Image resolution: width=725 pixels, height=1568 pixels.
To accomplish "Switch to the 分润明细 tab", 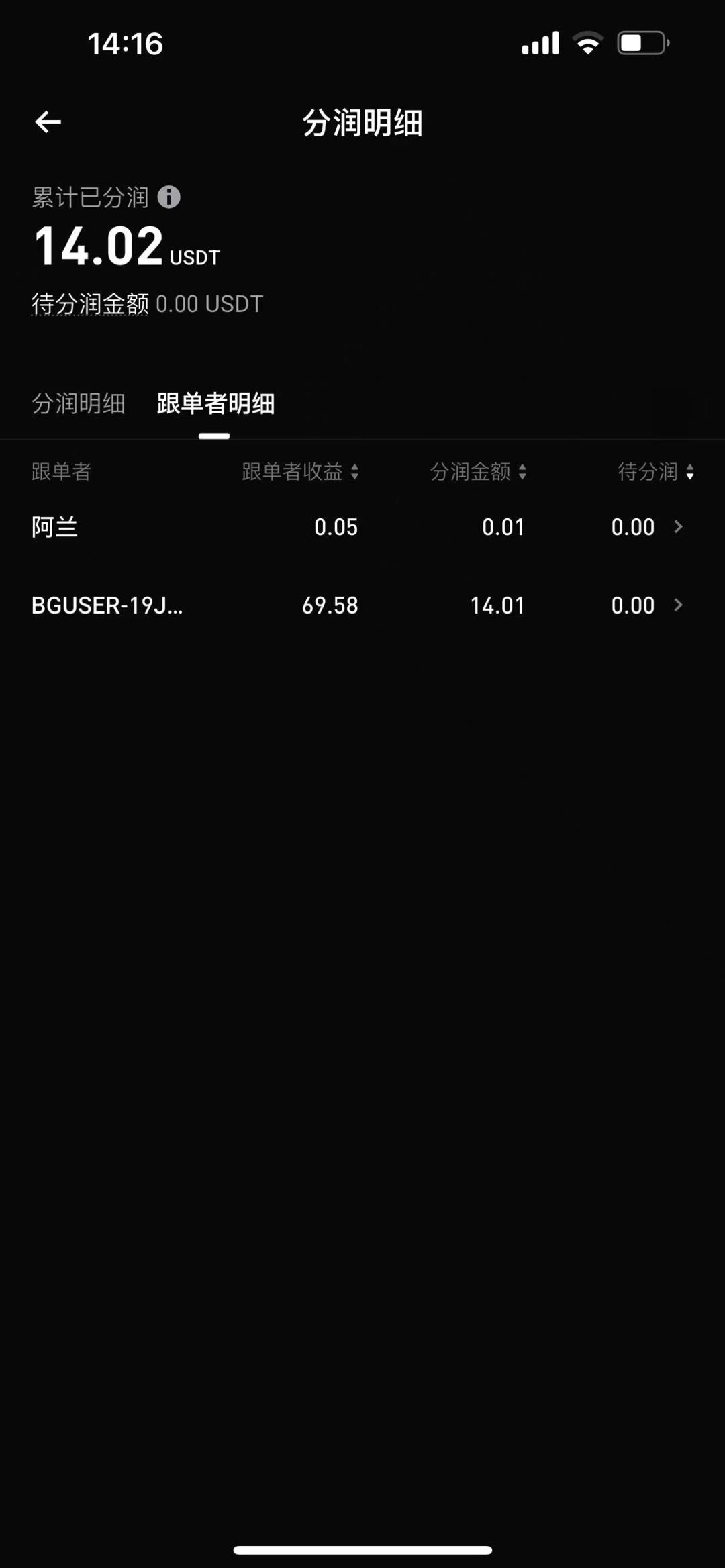I will pyautogui.click(x=77, y=404).
